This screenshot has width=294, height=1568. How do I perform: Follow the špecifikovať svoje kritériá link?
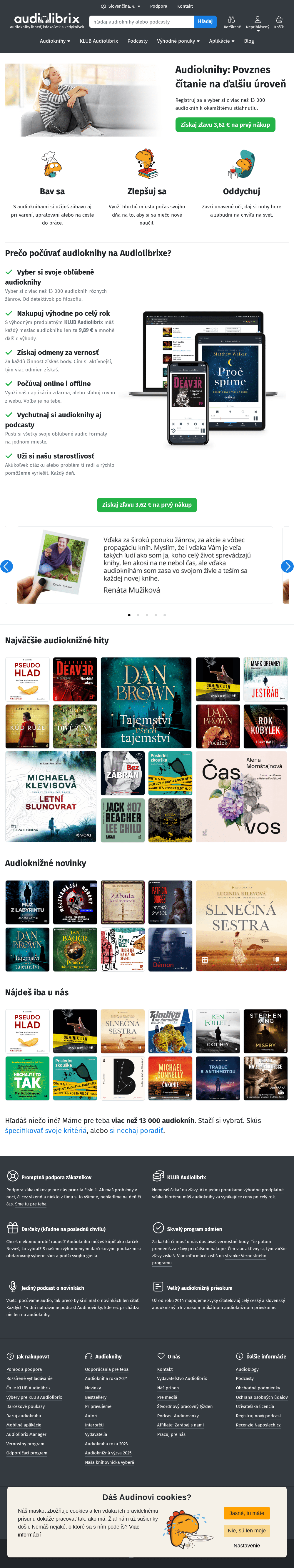[x=46, y=1130]
